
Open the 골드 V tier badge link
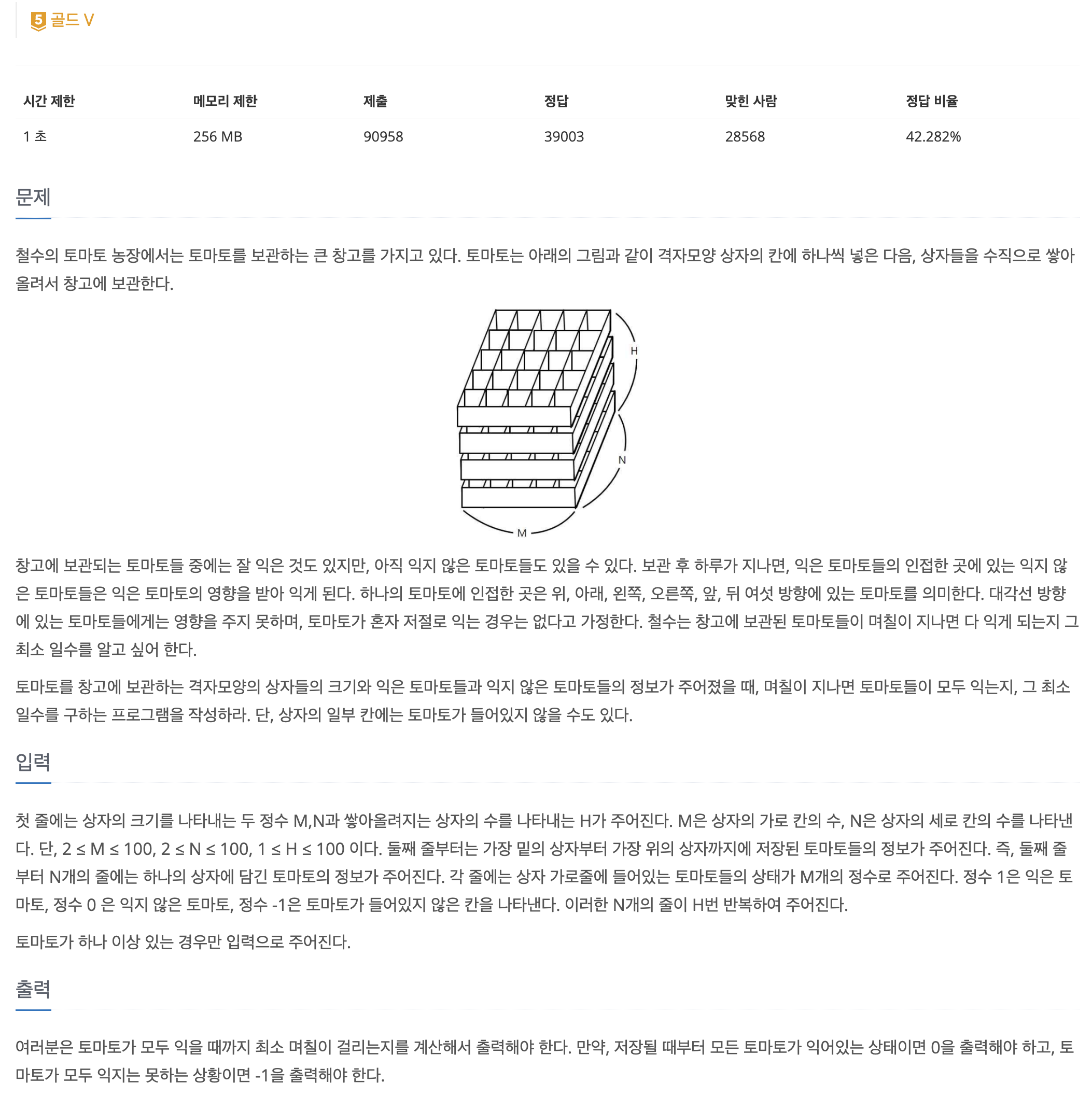pyautogui.click(x=62, y=21)
